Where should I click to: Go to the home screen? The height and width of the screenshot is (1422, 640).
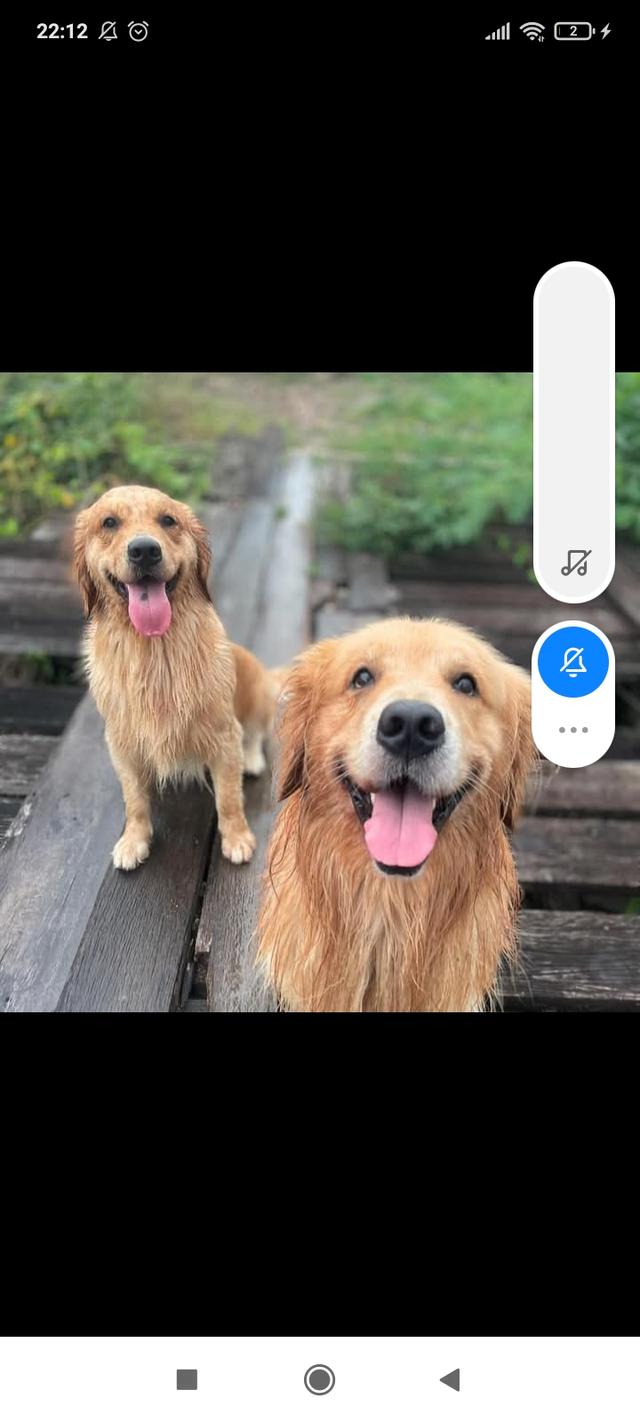(x=319, y=1380)
